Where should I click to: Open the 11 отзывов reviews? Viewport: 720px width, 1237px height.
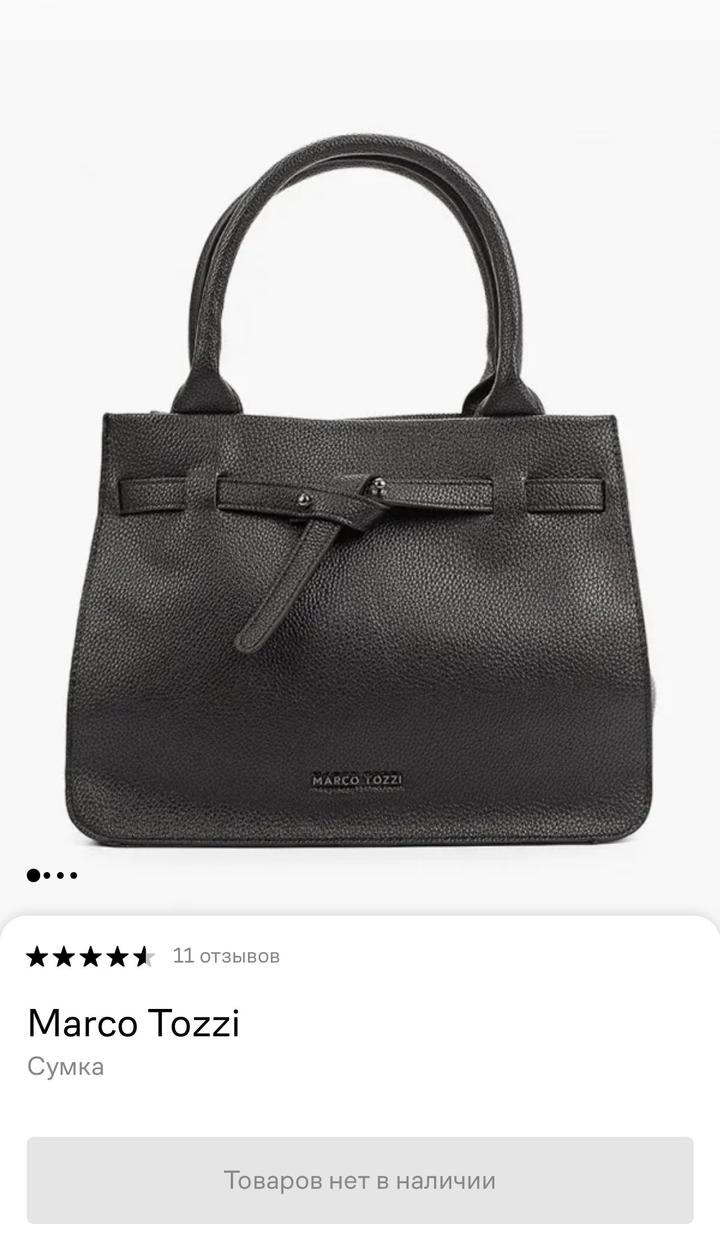226,956
